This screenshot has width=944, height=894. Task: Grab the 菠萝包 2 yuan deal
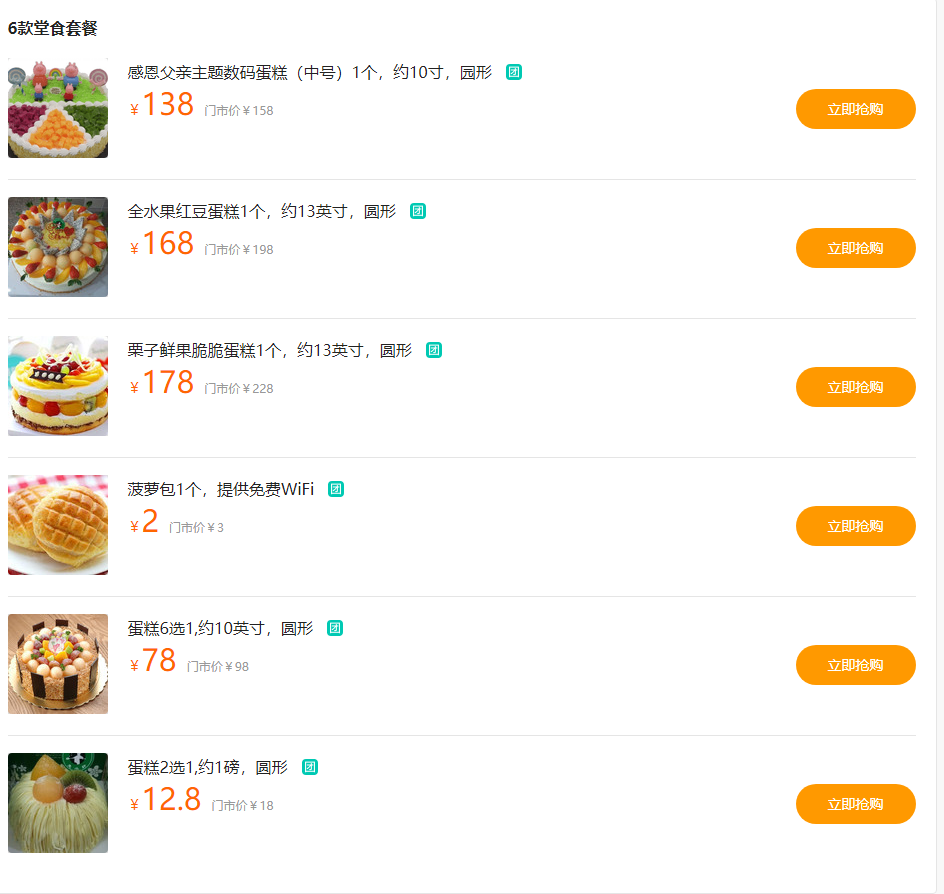[855, 526]
